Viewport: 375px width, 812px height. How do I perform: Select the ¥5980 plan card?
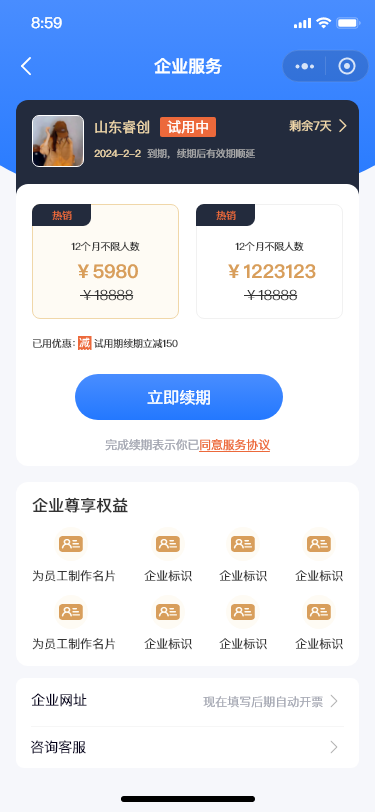(106, 262)
